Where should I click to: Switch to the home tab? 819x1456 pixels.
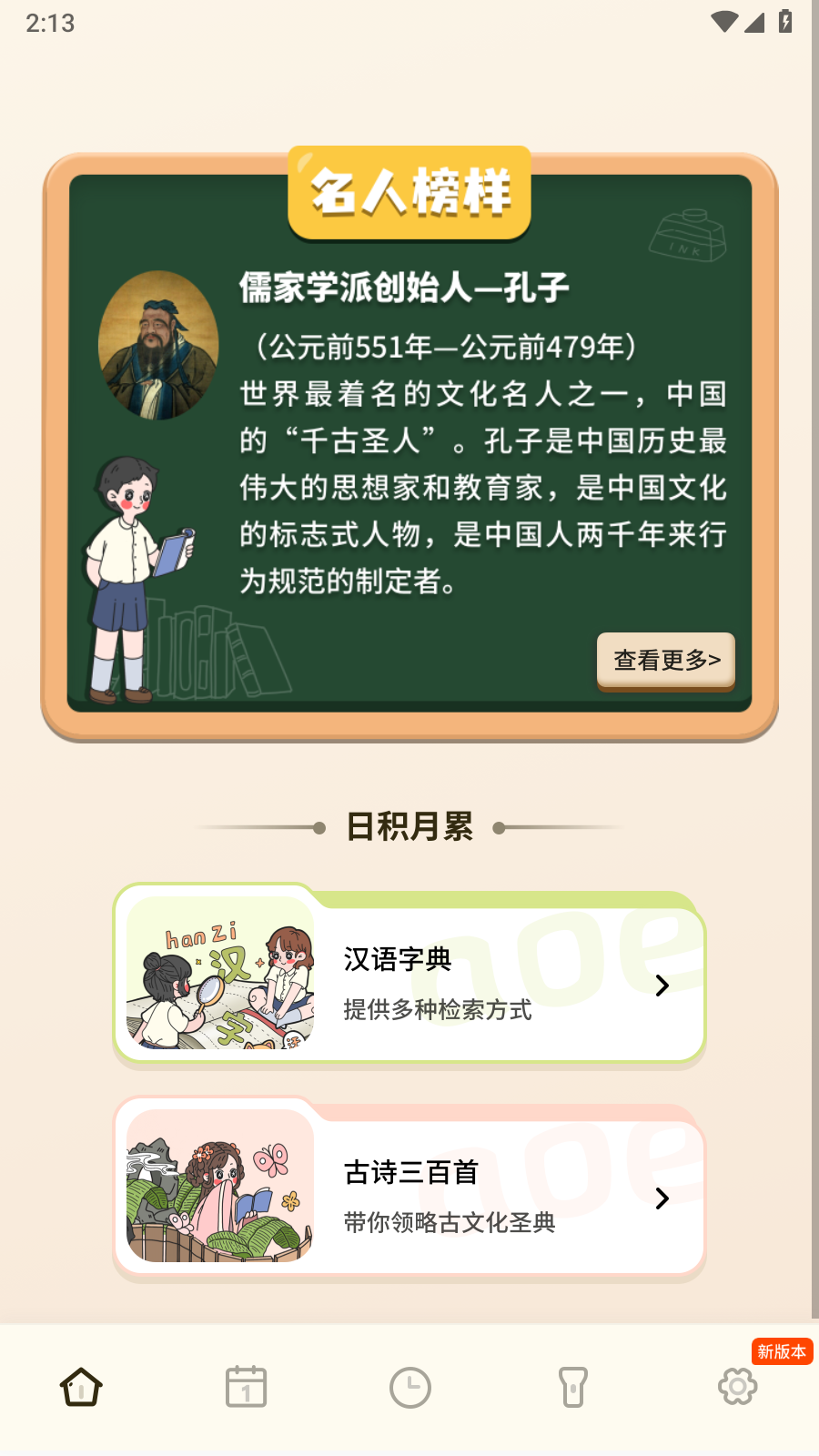[x=81, y=1388]
